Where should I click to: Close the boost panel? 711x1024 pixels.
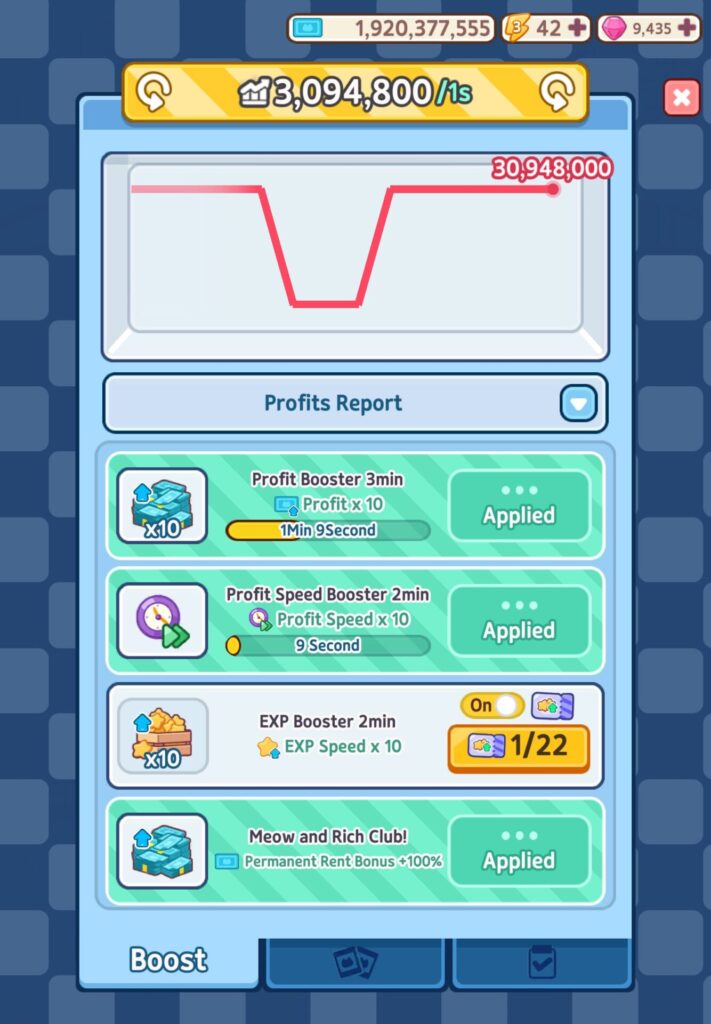(x=681, y=97)
